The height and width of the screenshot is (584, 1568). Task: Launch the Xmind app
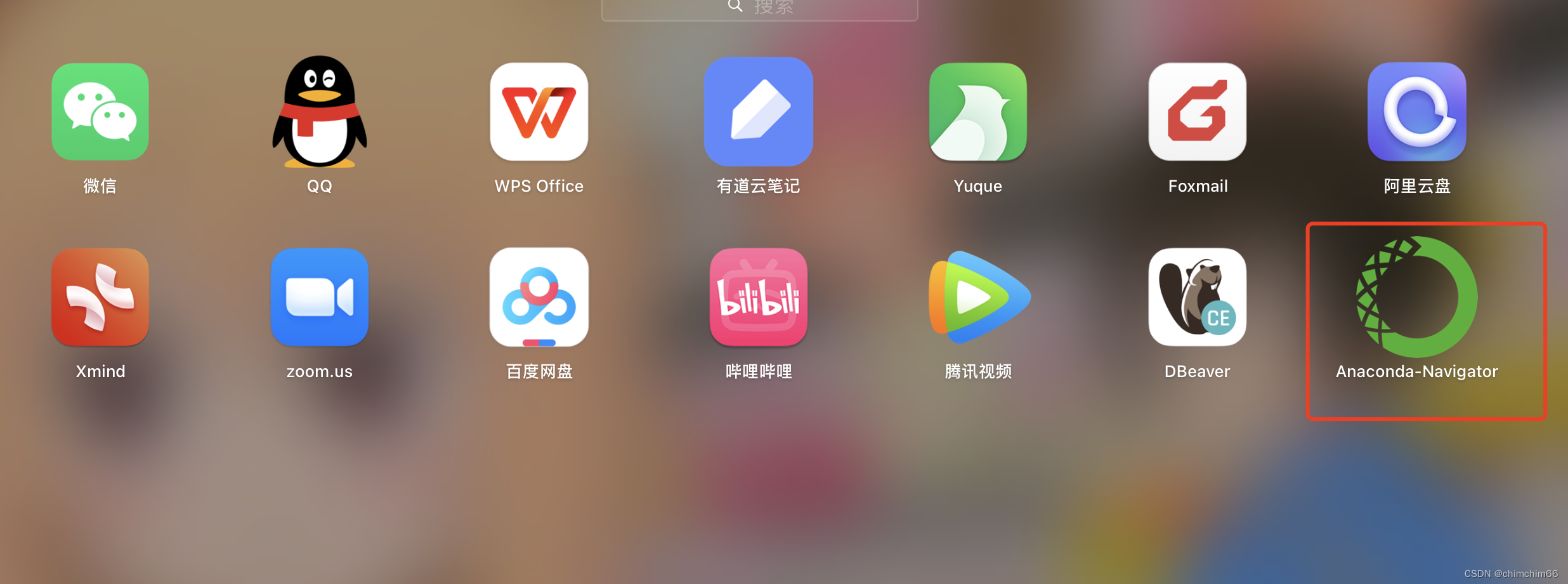[100, 298]
